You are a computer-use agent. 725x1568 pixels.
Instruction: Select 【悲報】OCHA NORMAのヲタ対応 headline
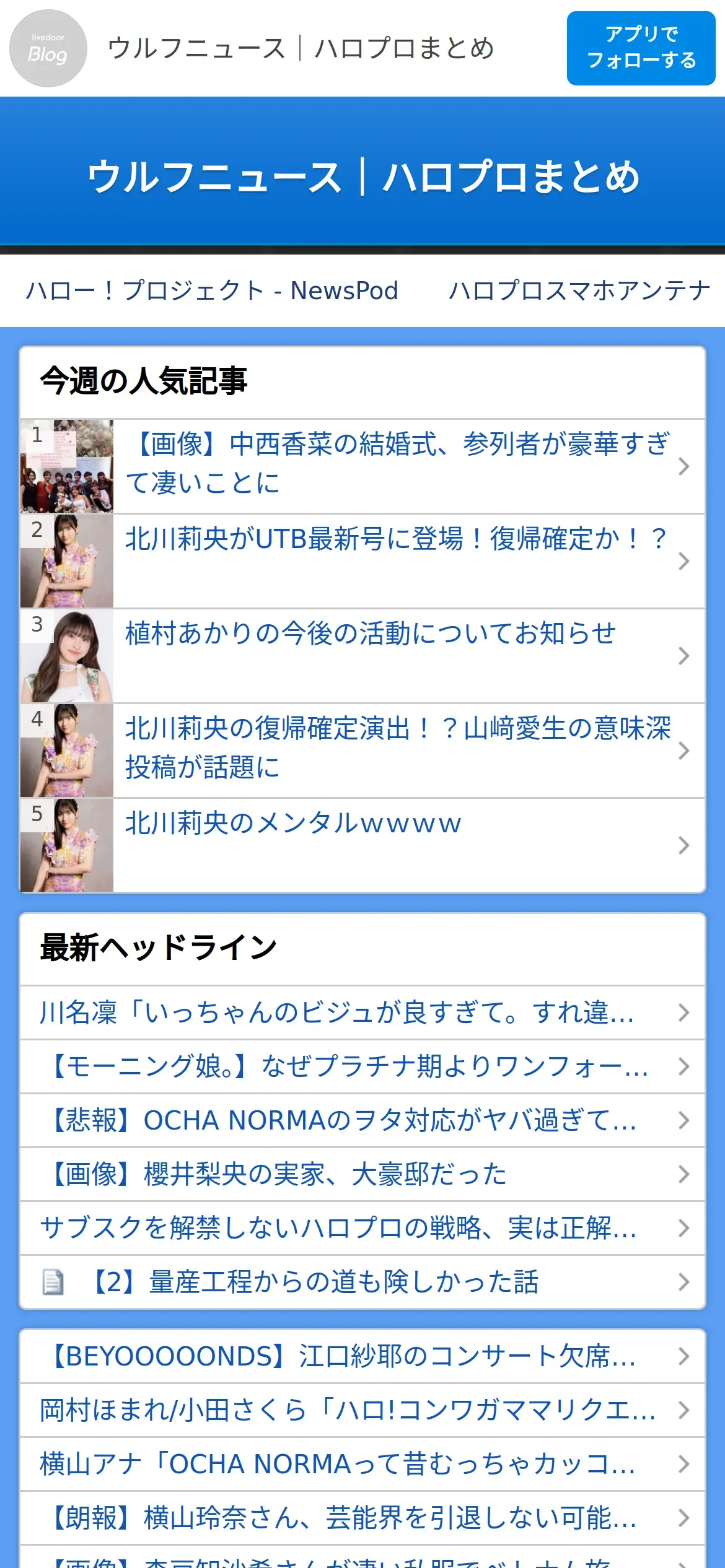pyautogui.click(x=341, y=1121)
